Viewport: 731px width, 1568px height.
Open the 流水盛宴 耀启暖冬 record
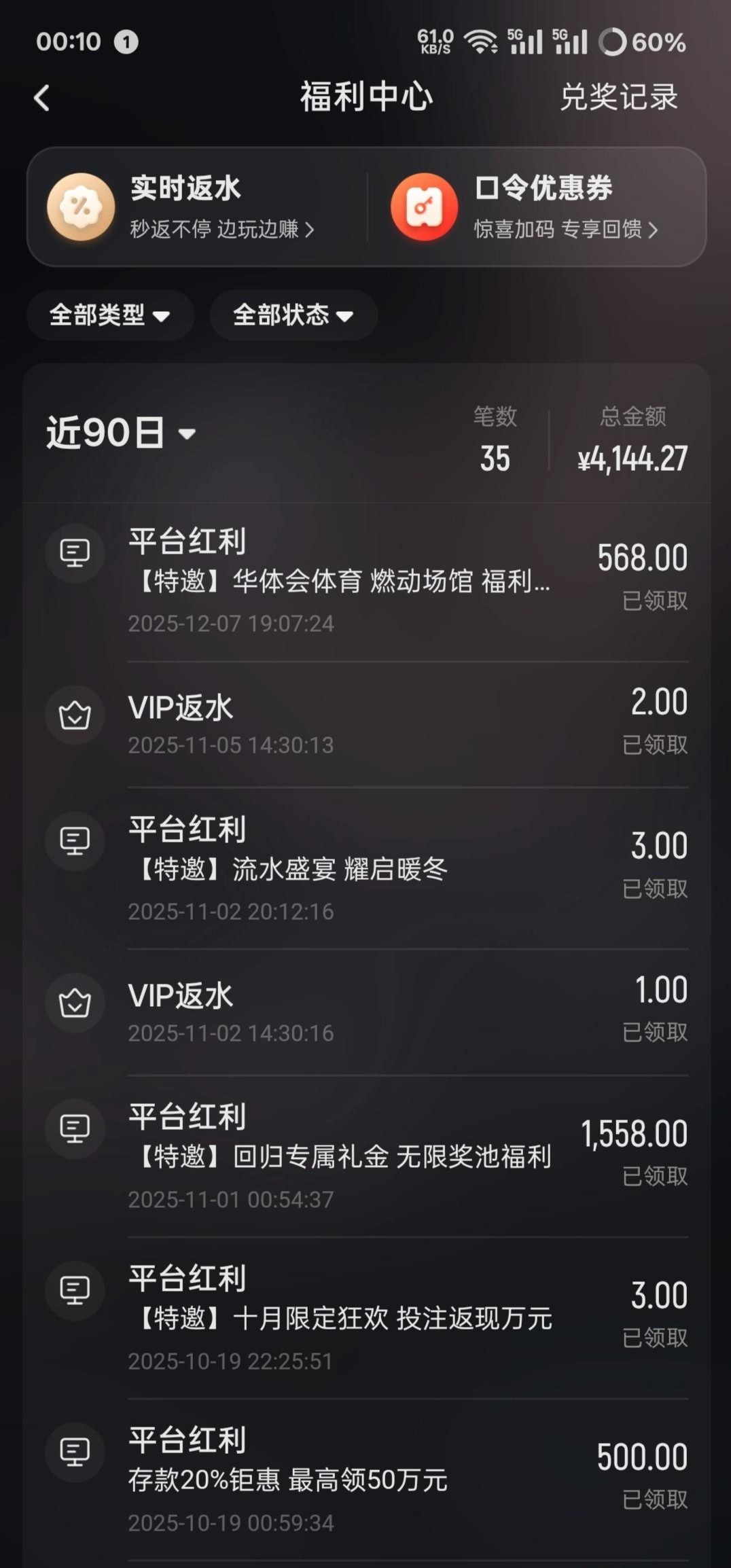click(367, 868)
